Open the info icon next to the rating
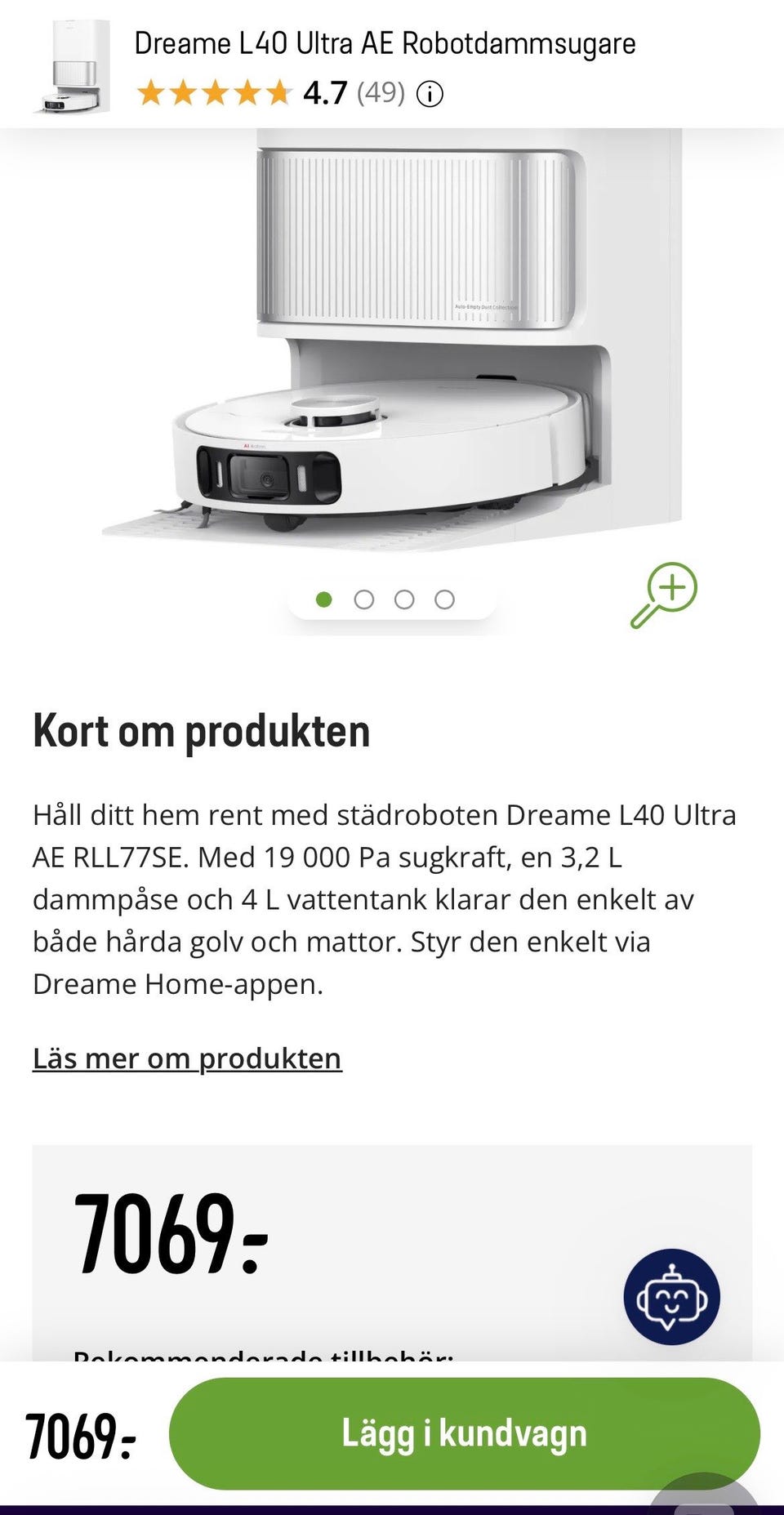Image resolution: width=784 pixels, height=1515 pixels. coord(429,93)
